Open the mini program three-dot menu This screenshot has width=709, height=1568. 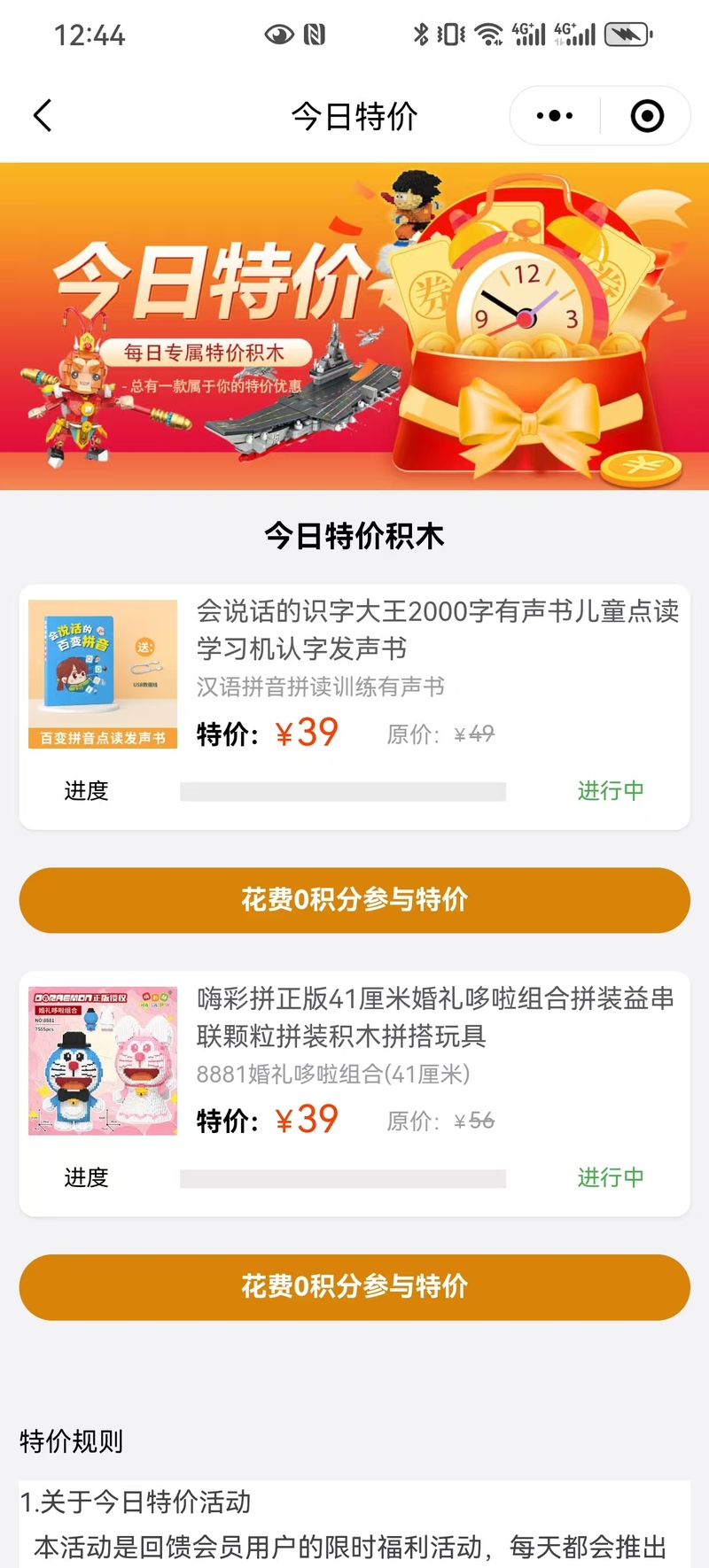click(555, 116)
